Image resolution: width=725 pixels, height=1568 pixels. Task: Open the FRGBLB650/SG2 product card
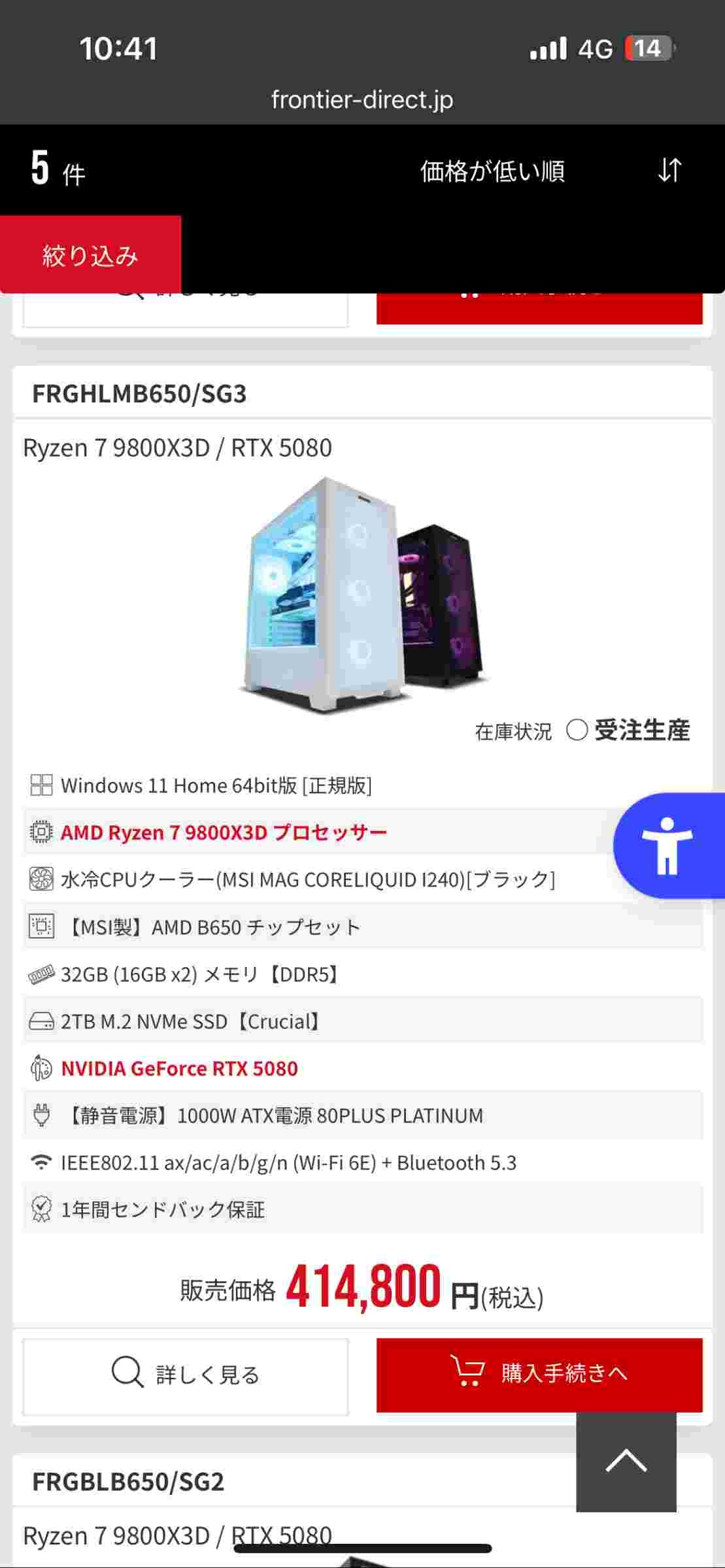[128, 1482]
